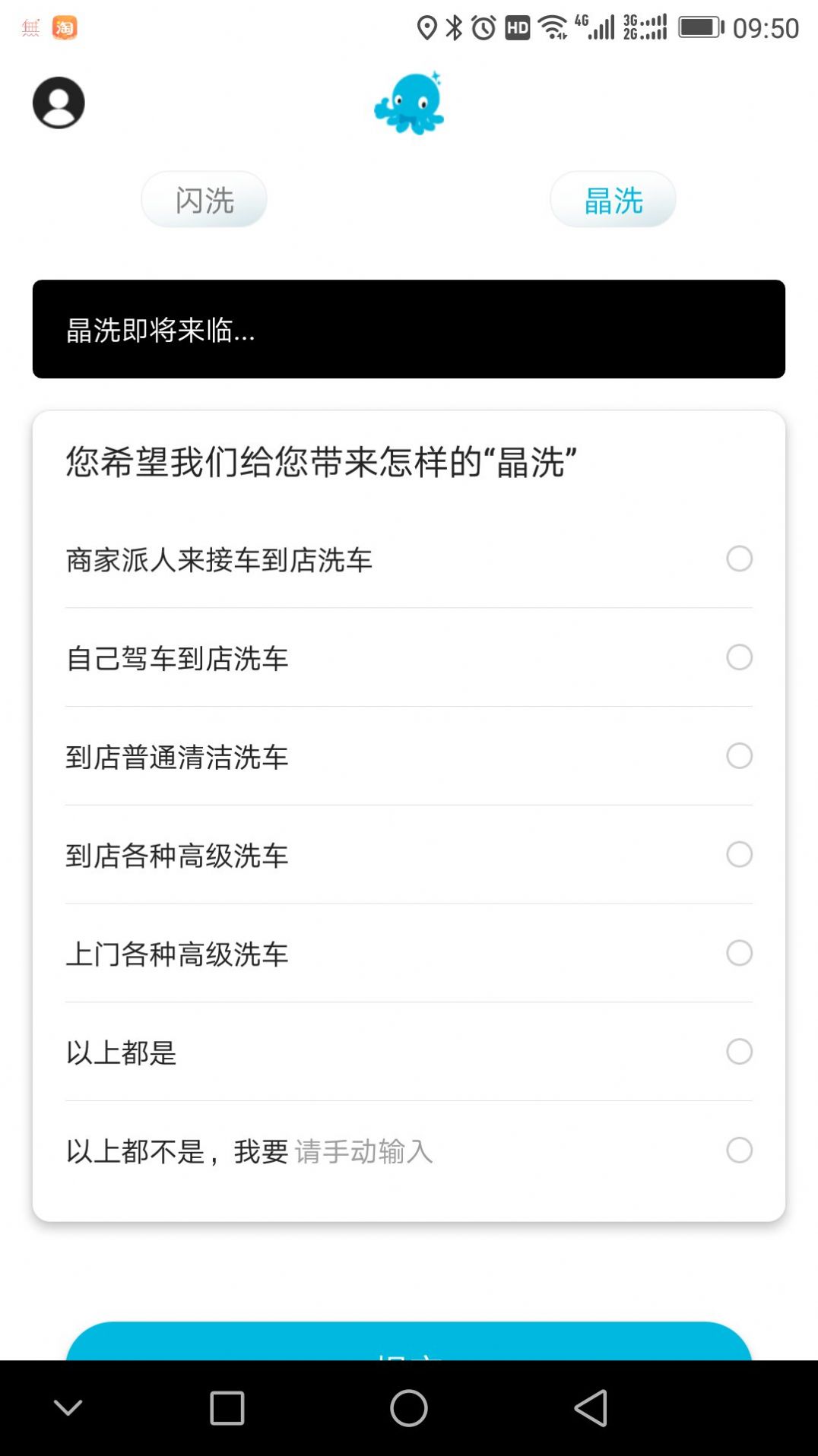The image size is (818, 1456).
Task: Tap the 请手动输入 text field
Action: 364,1152
